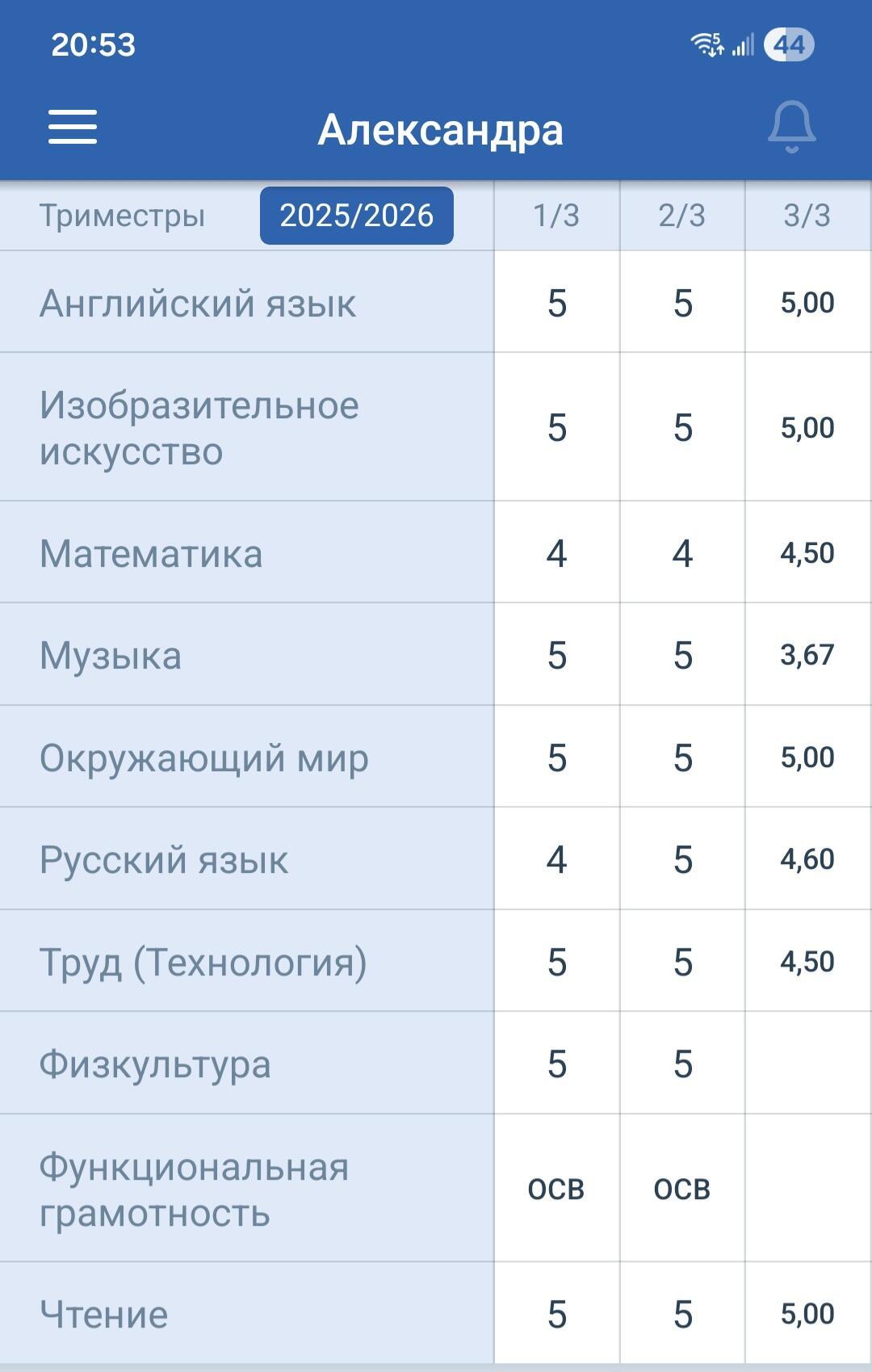Open the Труд (Технология) subject row

[203, 963]
